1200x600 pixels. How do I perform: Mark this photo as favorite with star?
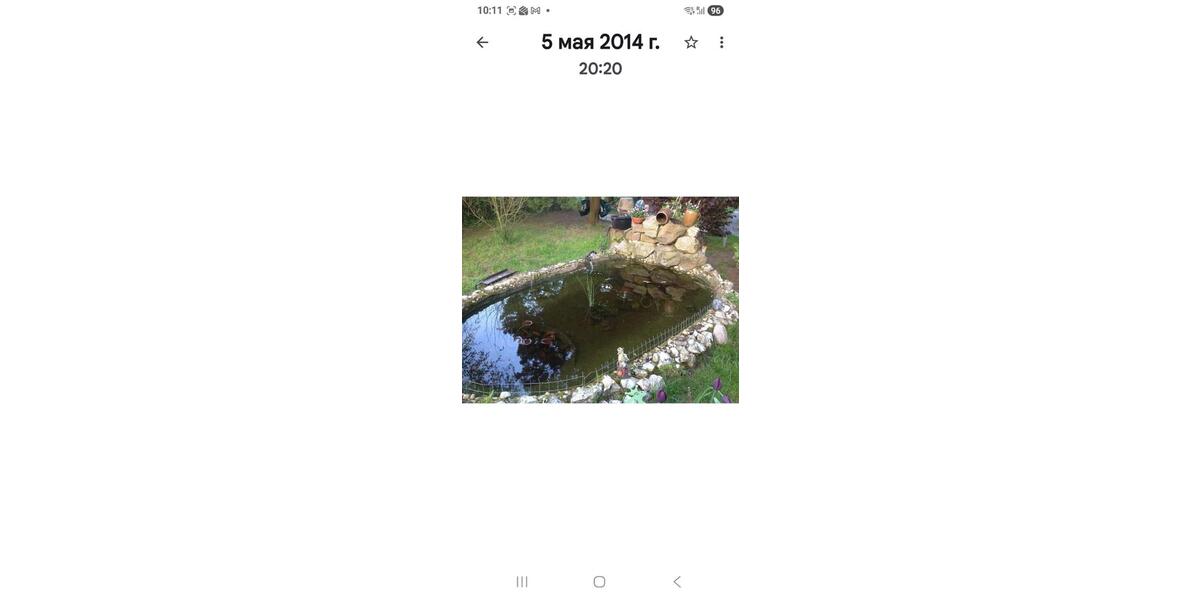tap(691, 42)
